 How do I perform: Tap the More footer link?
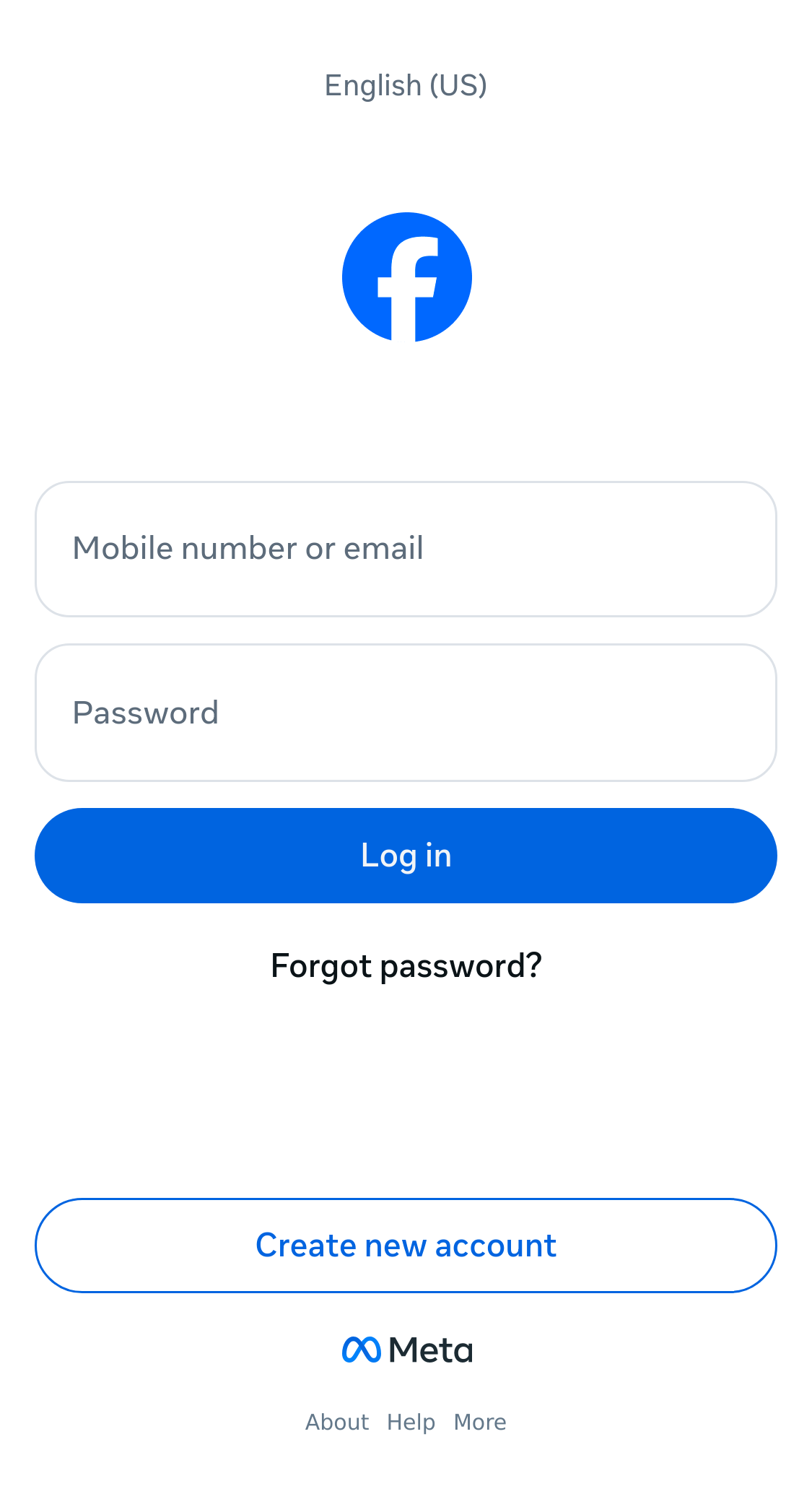tap(480, 1422)
